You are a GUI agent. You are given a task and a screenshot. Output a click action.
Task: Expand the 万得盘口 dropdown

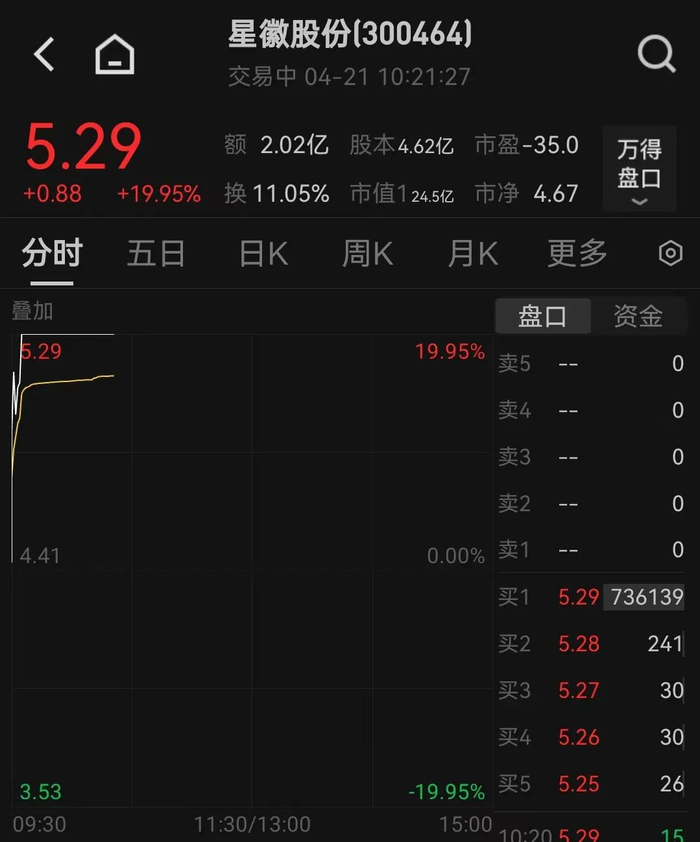click(x=640, y=169)
